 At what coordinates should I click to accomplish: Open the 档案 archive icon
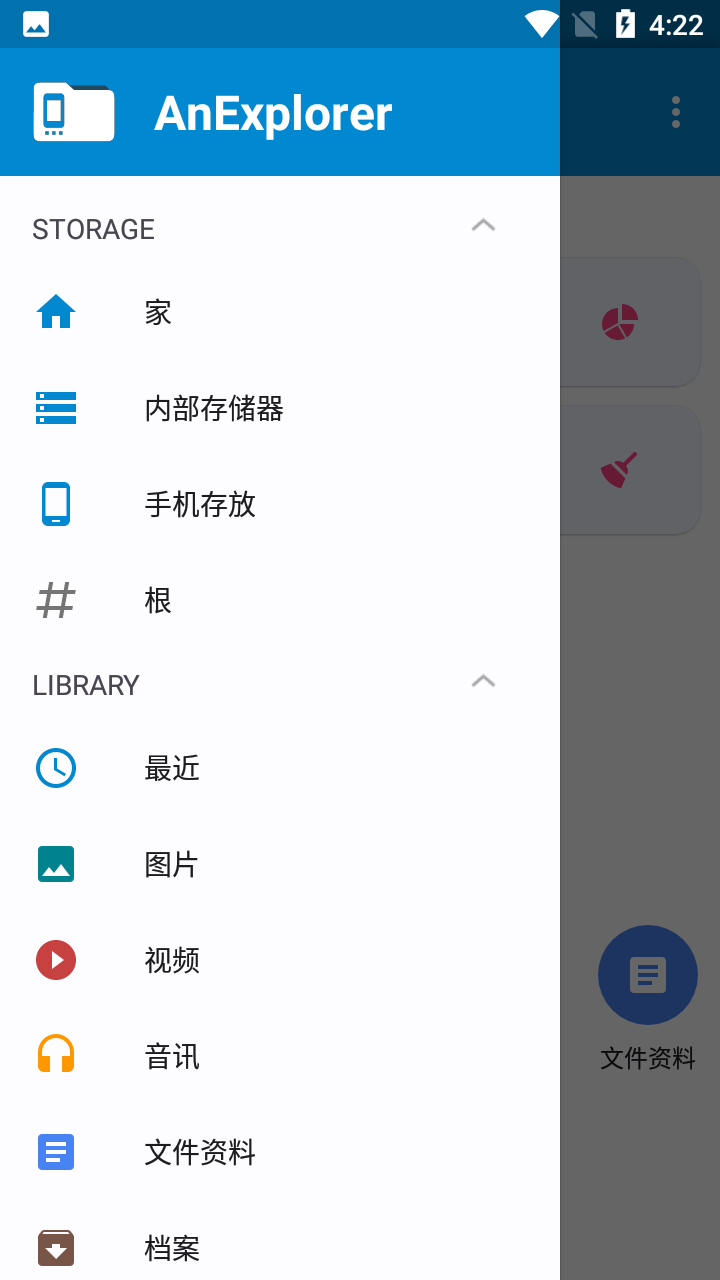56,1247
